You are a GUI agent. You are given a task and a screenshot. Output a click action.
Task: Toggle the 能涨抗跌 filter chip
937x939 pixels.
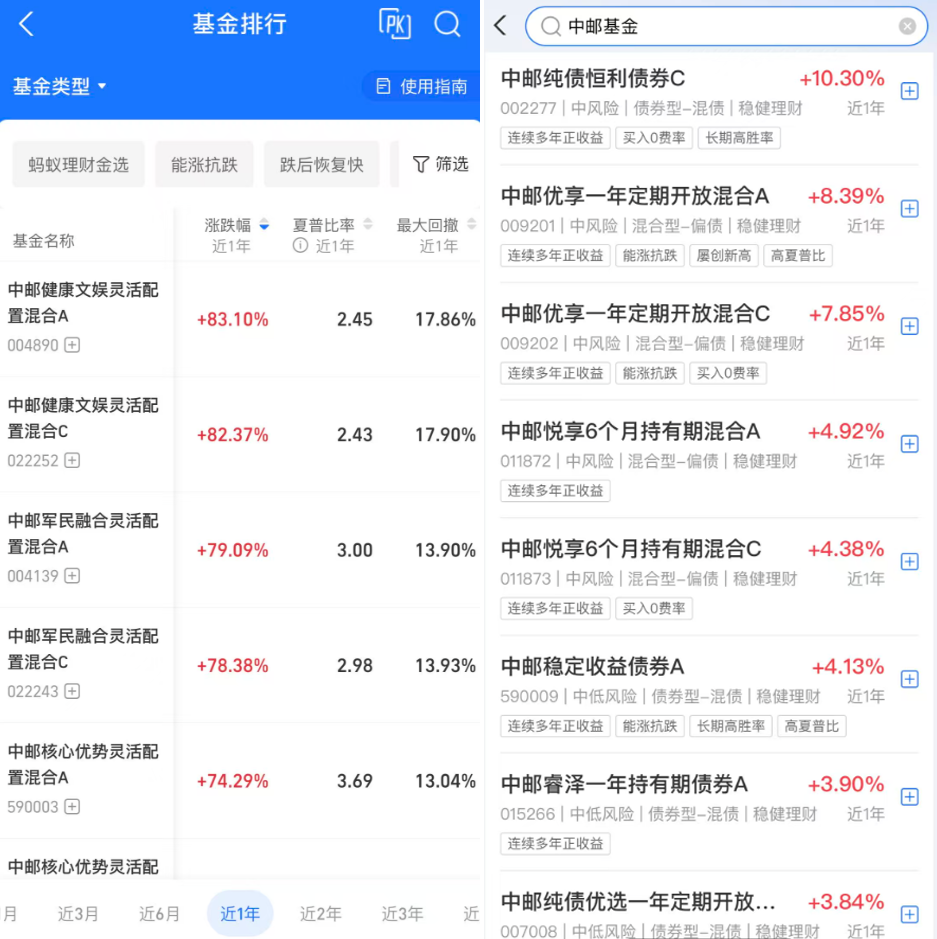point(204,163)
